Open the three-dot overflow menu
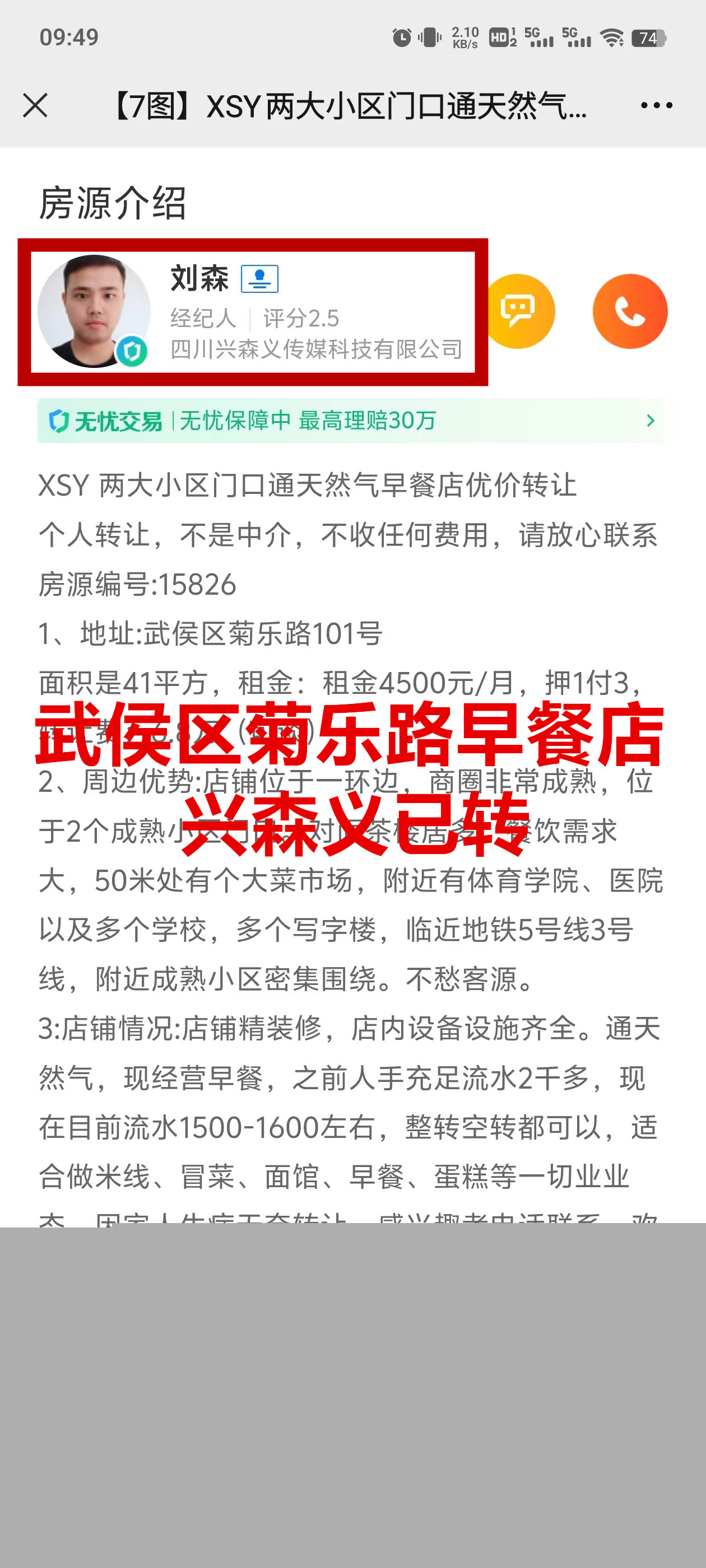 coord(656,105)
